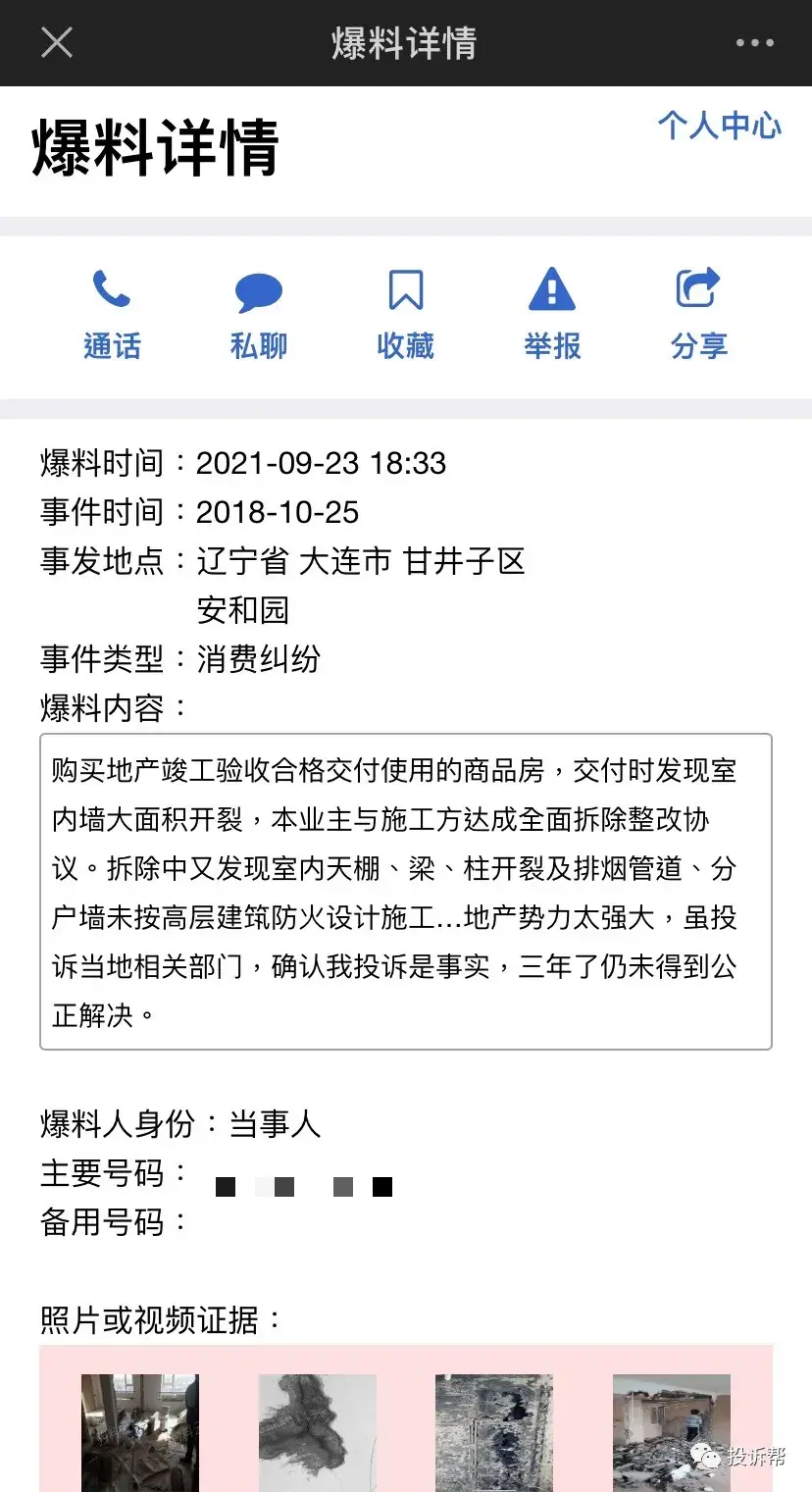Open the second evidence photo of wall crack
812x1492 pixels.
[x=317, y=1432]
